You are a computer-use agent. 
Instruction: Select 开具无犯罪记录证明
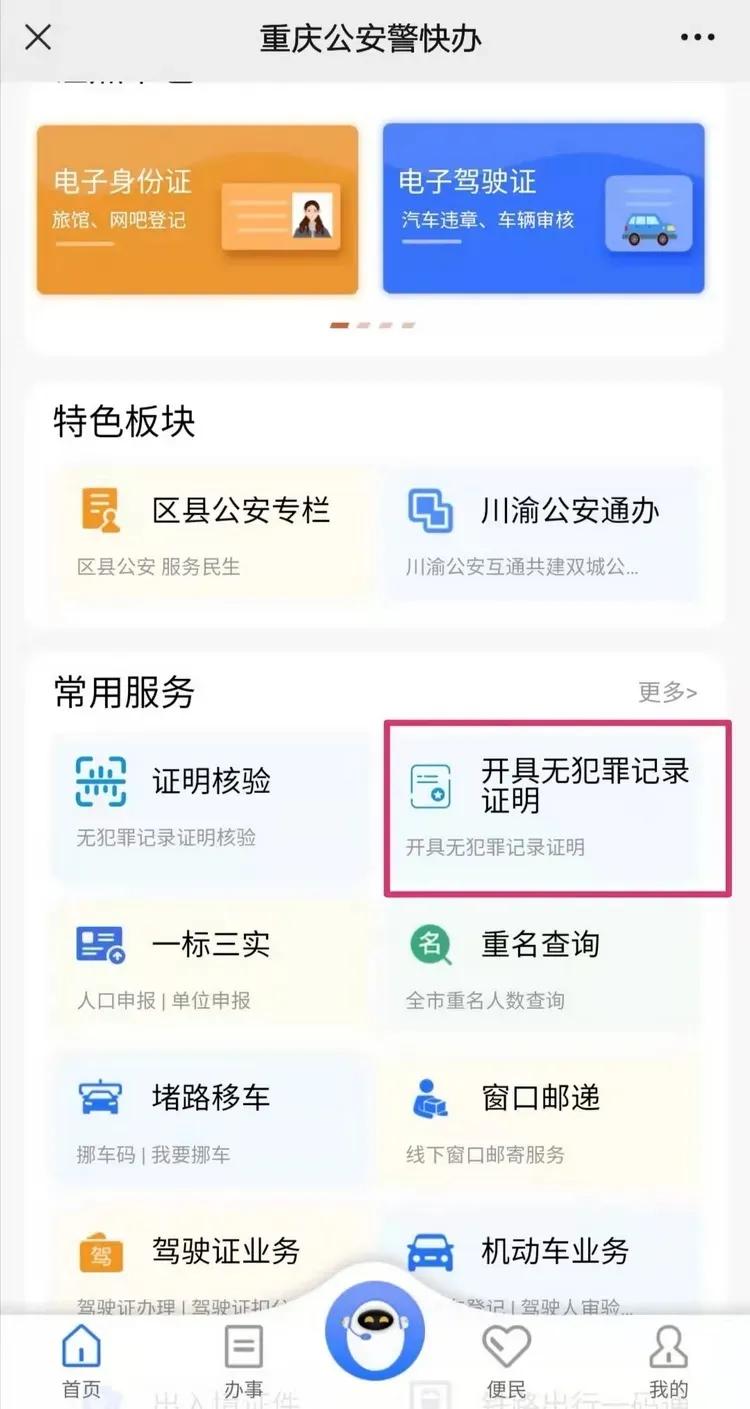coord(557,807)
